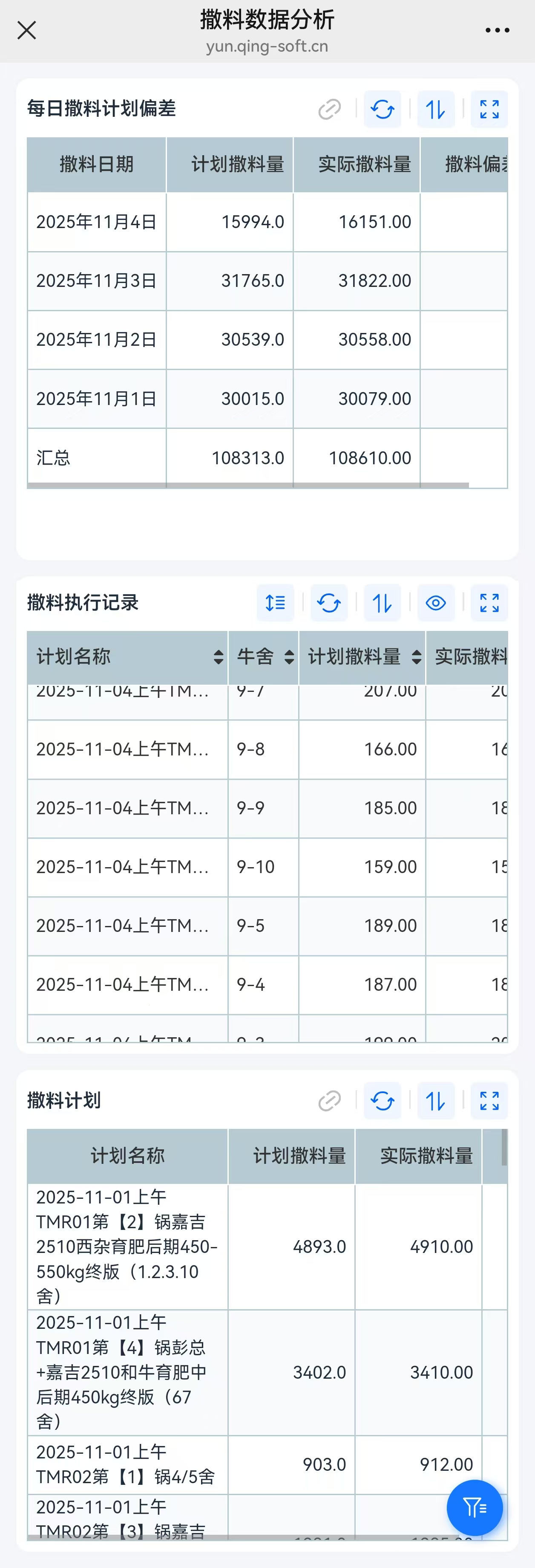Image resolution: width=535 pixels, height=1568 pixels.
Task: Sort 撒料执行记录 by 计划名称 column
Action: (x=218, y=657)
